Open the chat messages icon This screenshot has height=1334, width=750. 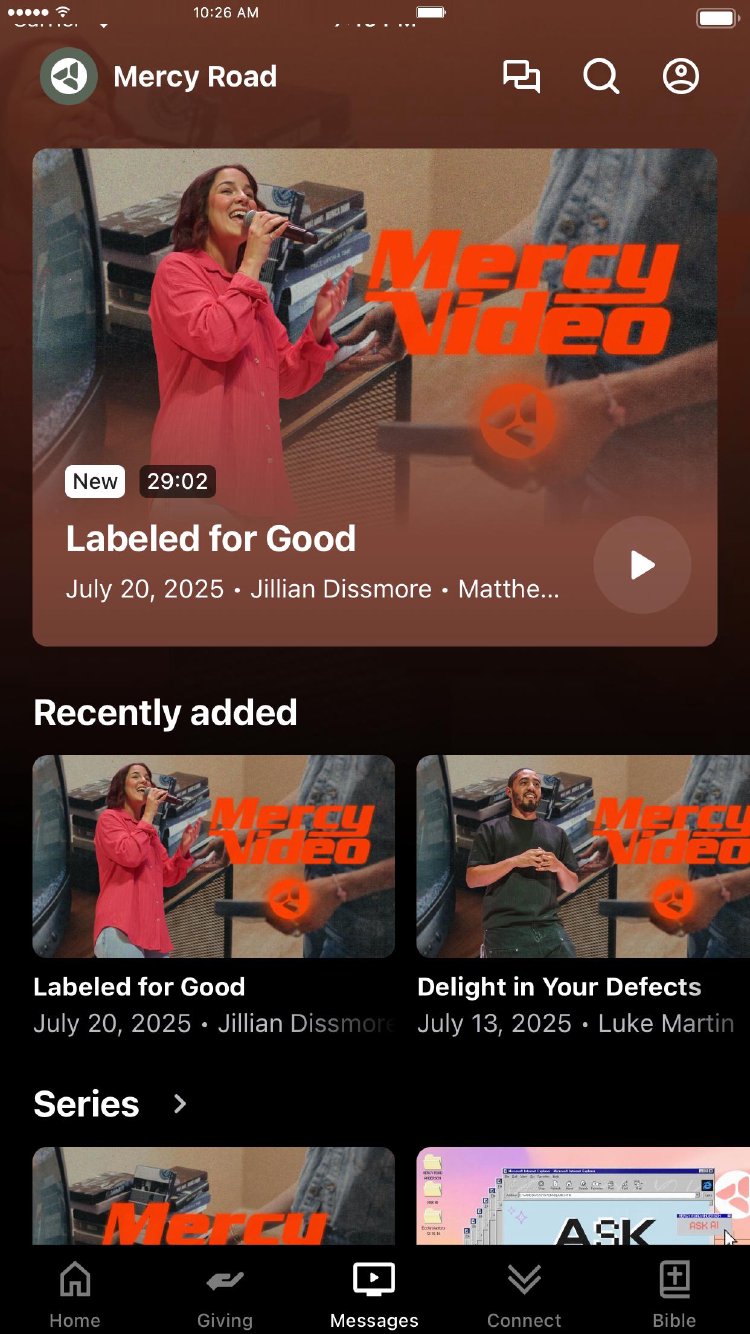(521, 77)
